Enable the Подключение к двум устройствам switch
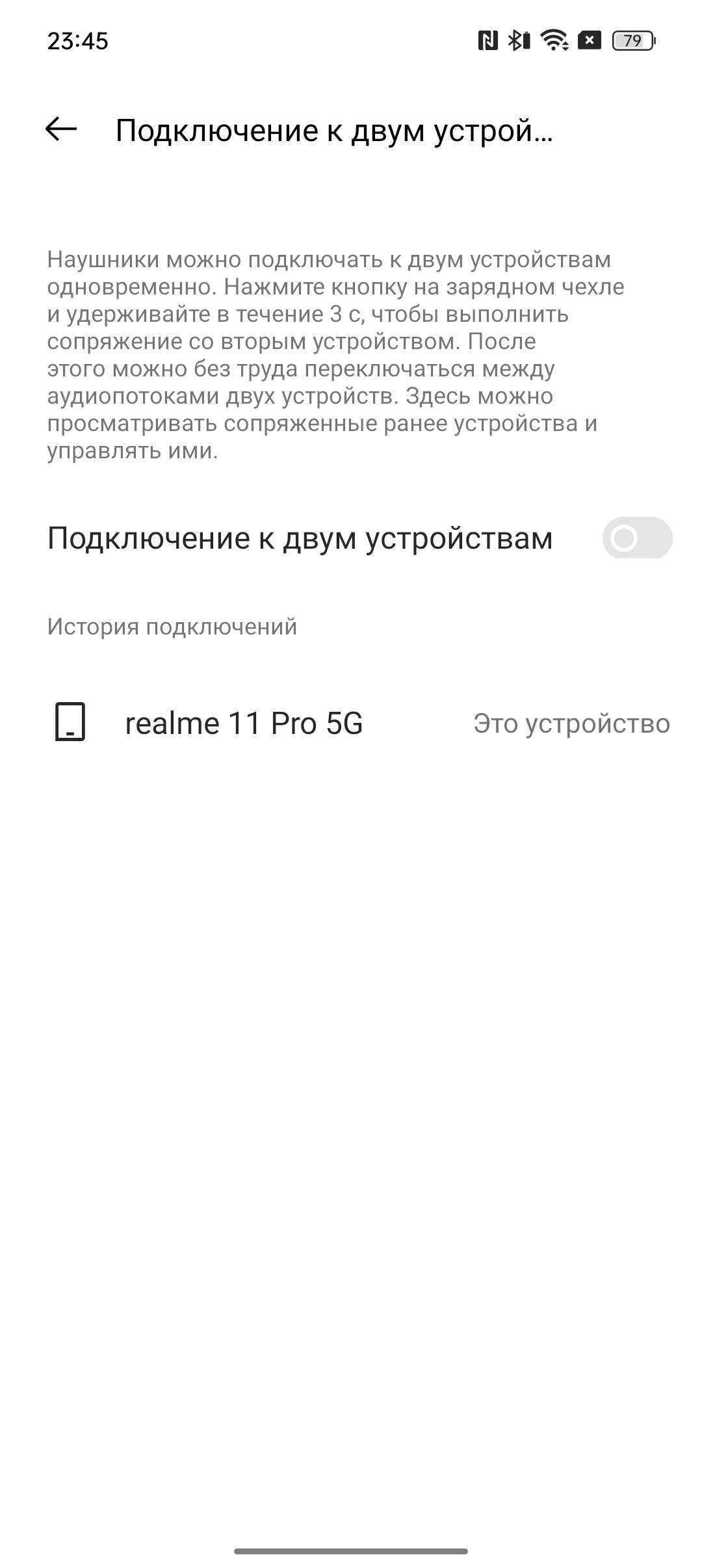 (x=636, y=538)
